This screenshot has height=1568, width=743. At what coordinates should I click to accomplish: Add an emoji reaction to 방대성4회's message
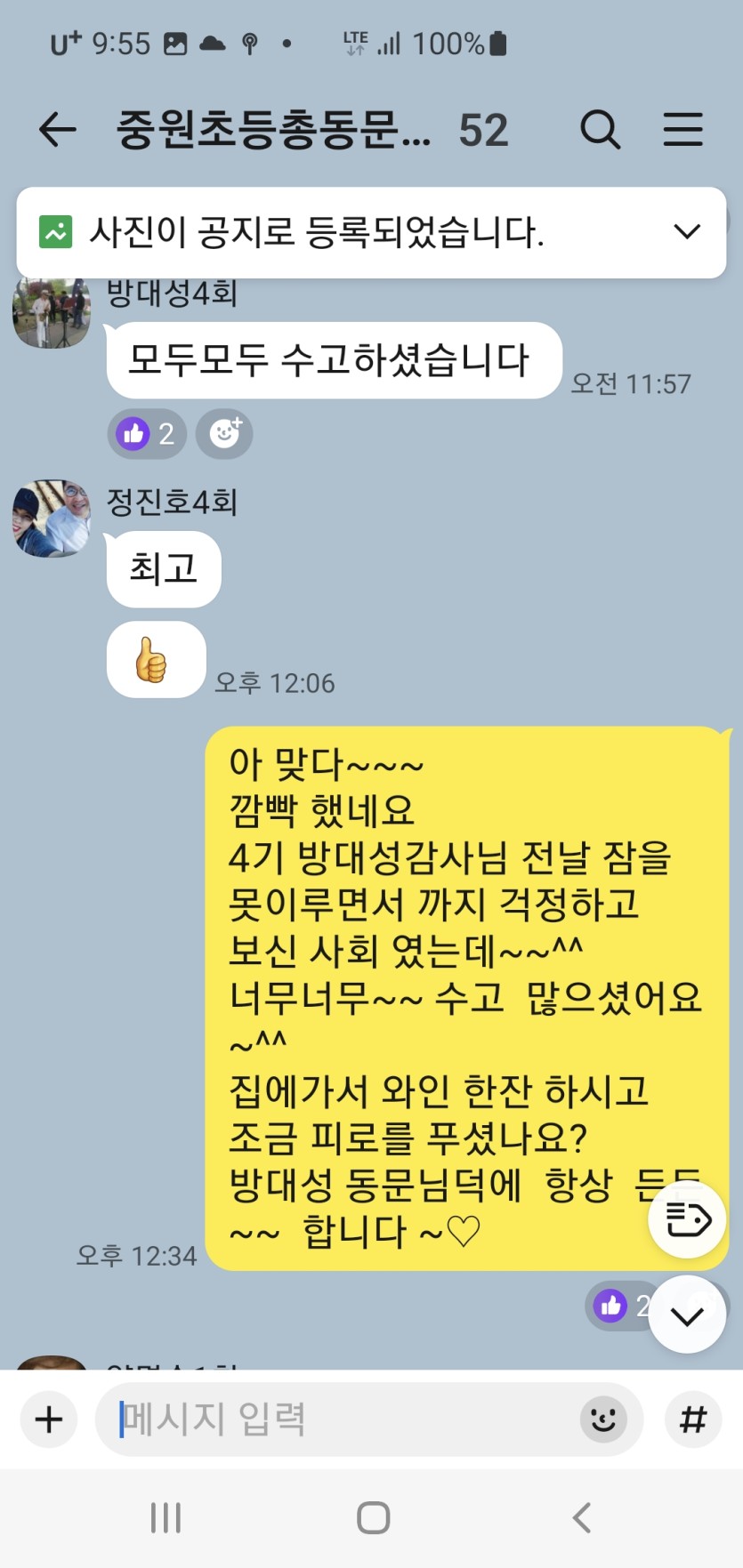coord(224,434)
